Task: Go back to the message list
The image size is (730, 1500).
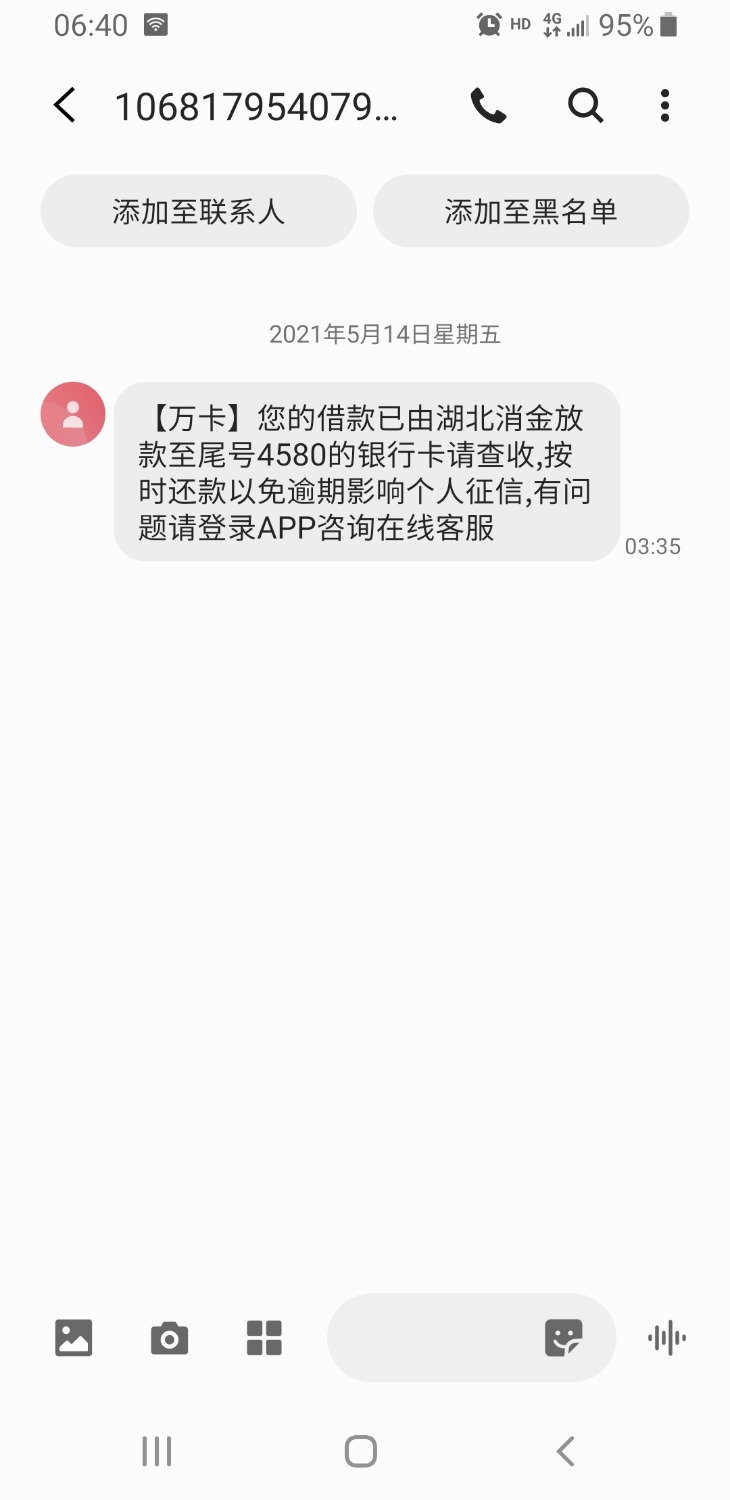Action: [x=65, y=105]
